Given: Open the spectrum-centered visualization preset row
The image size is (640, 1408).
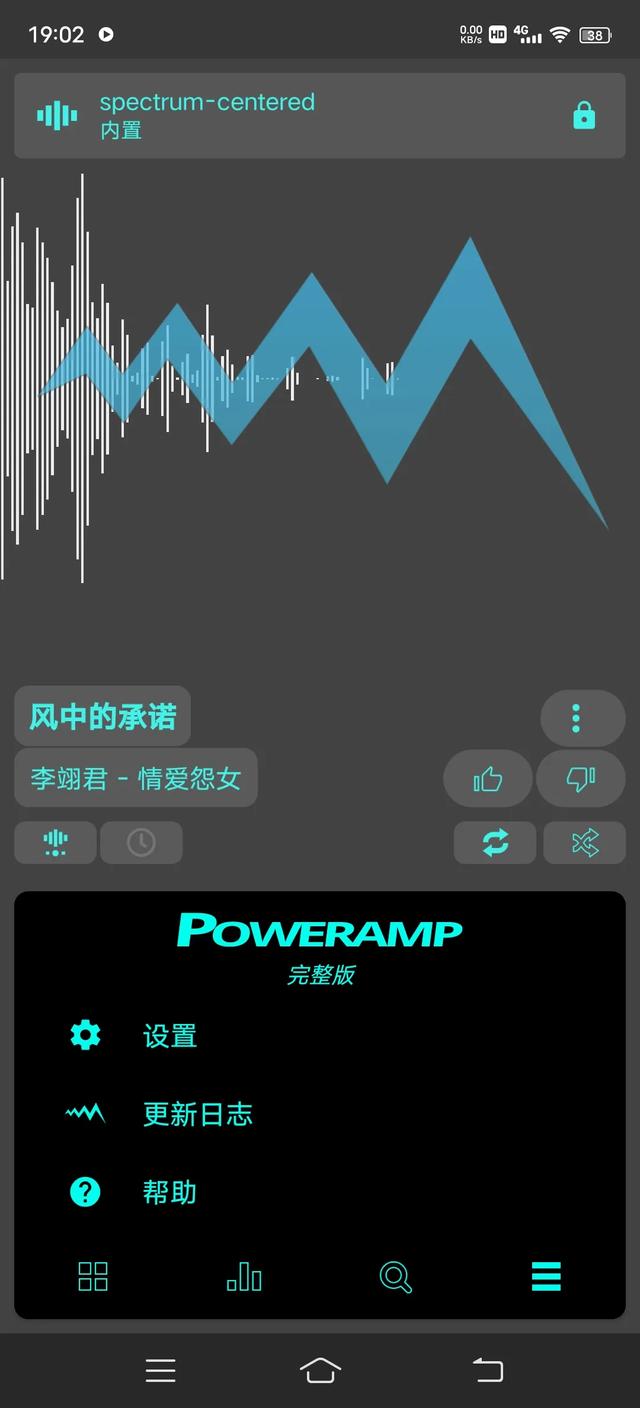Looking at the screenshot, I should tap(320, 115).
